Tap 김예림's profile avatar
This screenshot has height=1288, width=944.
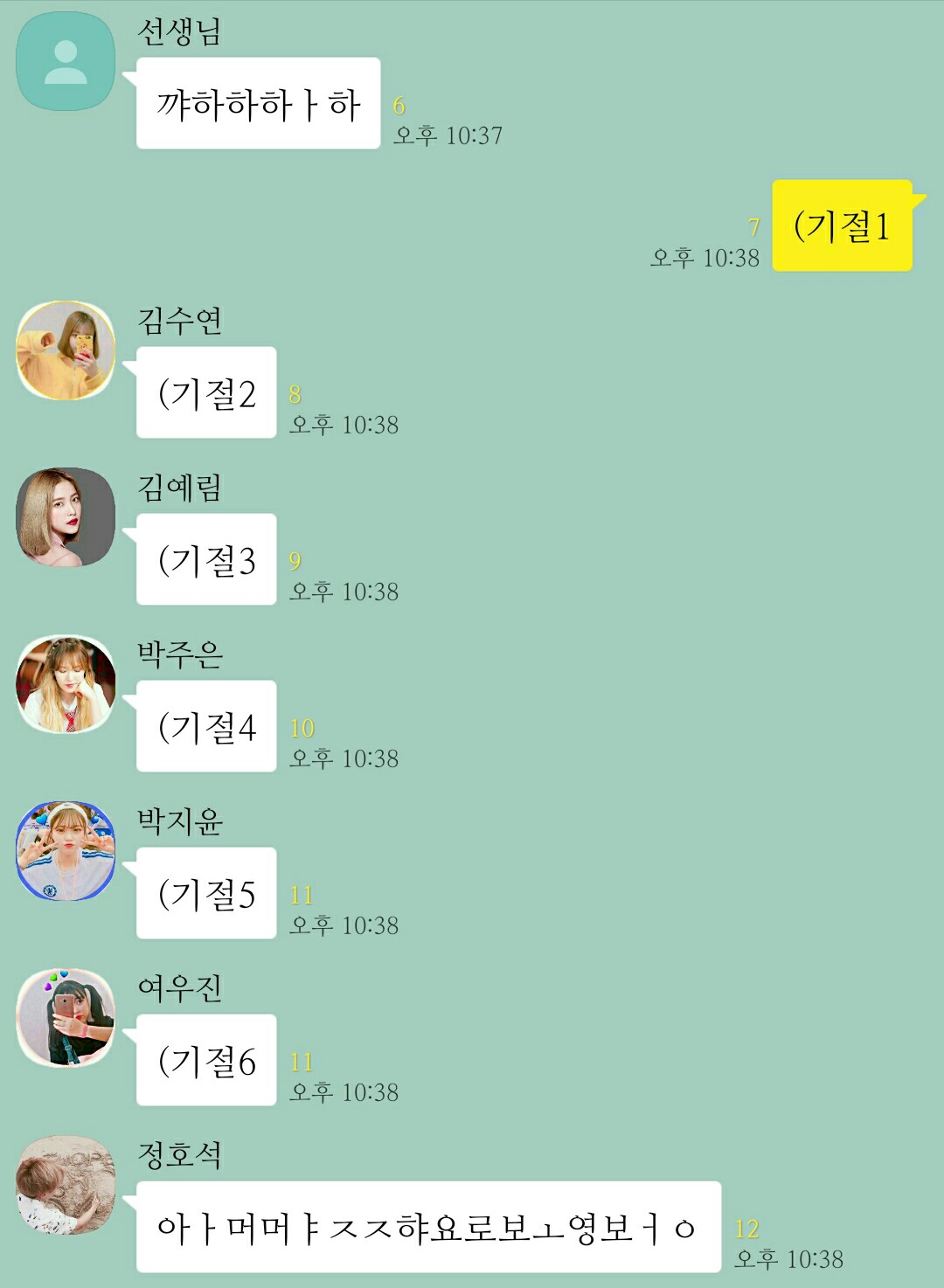pyautogui.click(x=66, y=517)
